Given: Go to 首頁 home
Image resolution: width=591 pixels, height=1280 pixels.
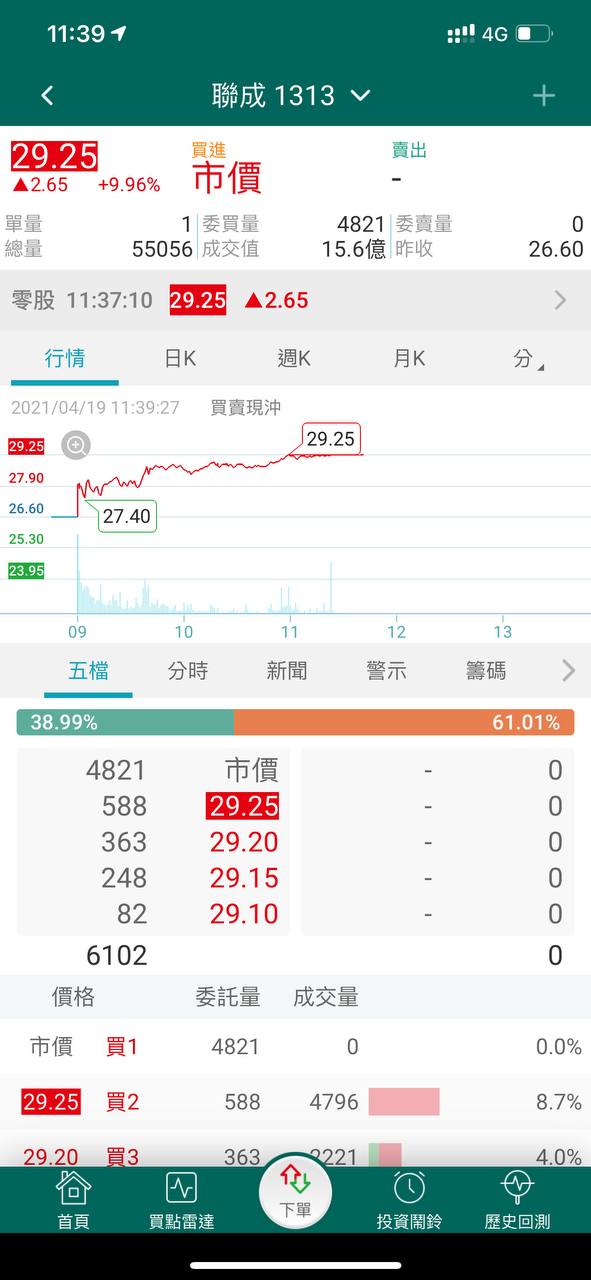Looking at the screenshot, I should [73, 1200].
